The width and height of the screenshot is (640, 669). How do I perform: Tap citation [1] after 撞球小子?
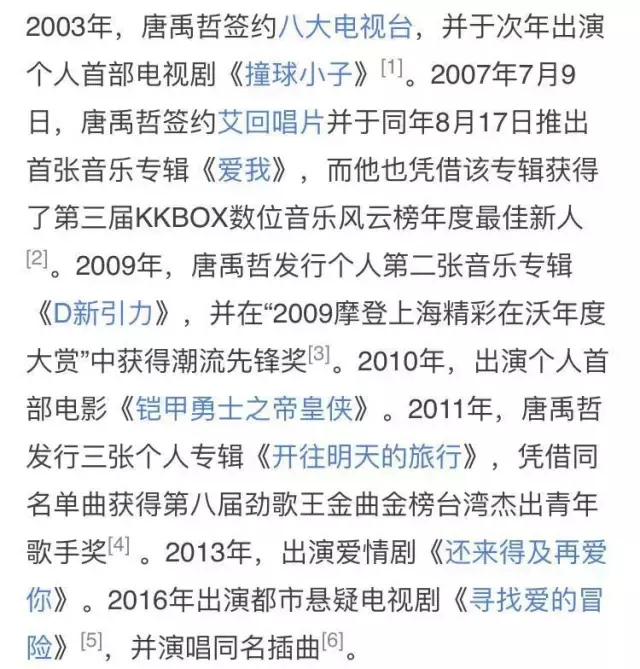[391, 67]
